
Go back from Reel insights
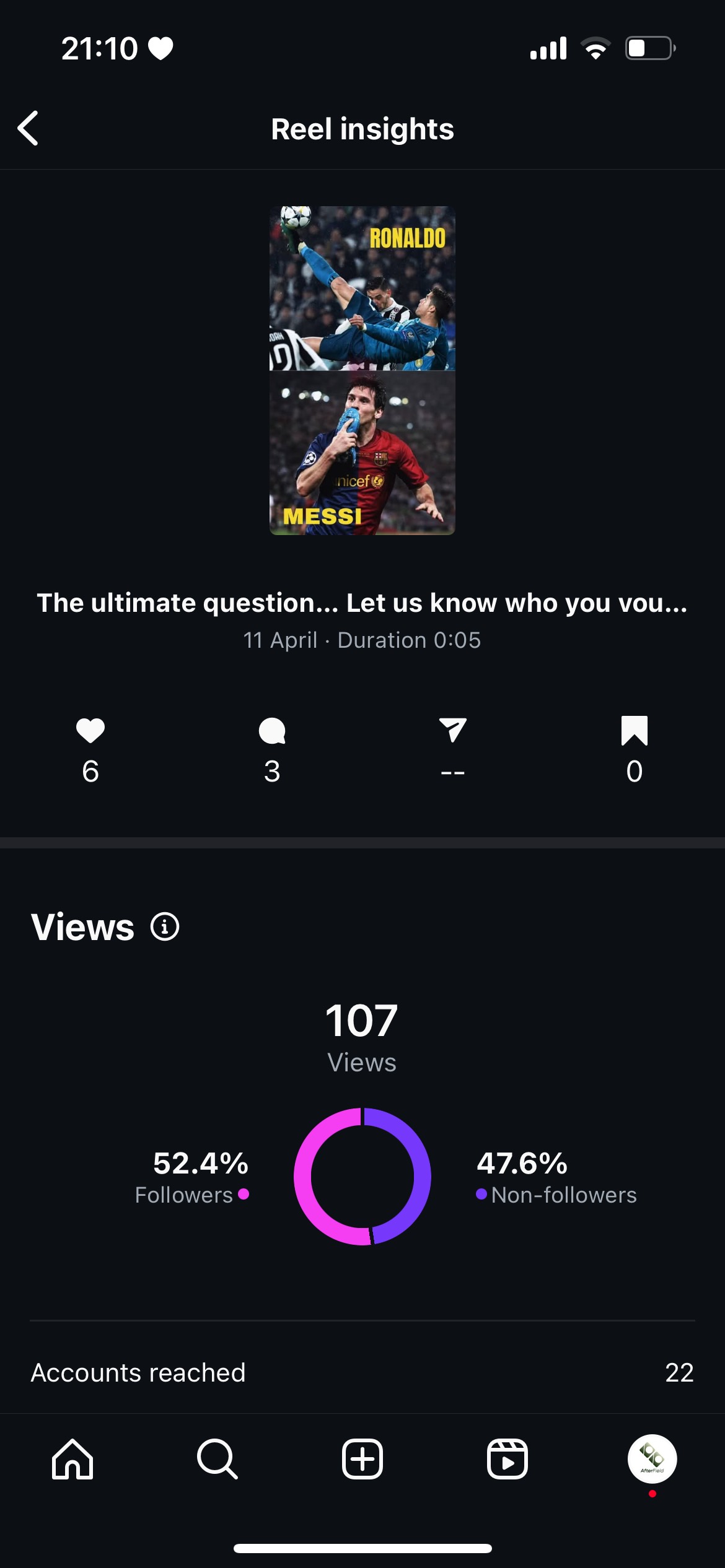29,128
